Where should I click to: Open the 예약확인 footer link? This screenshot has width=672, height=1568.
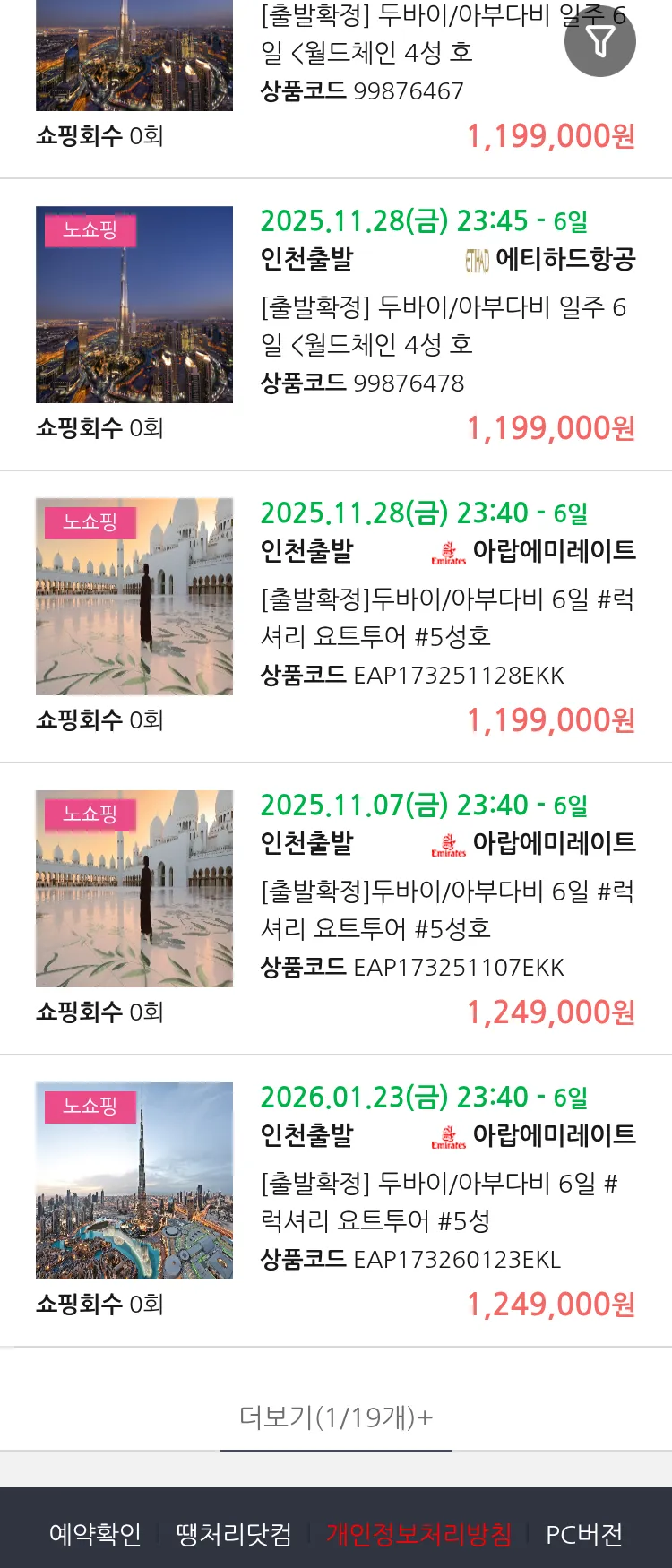[95, 1534]
